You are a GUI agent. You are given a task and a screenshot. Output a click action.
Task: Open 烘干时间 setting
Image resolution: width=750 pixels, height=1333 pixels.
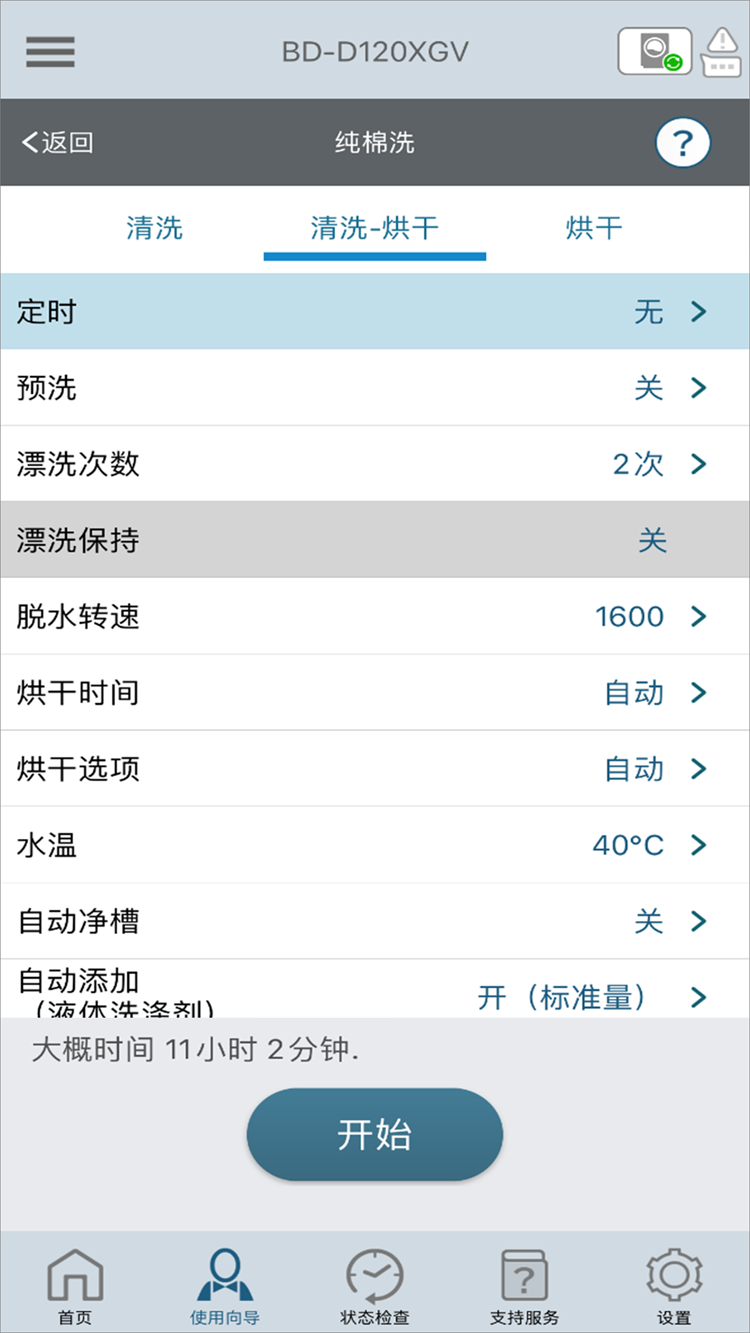(375, 693)
